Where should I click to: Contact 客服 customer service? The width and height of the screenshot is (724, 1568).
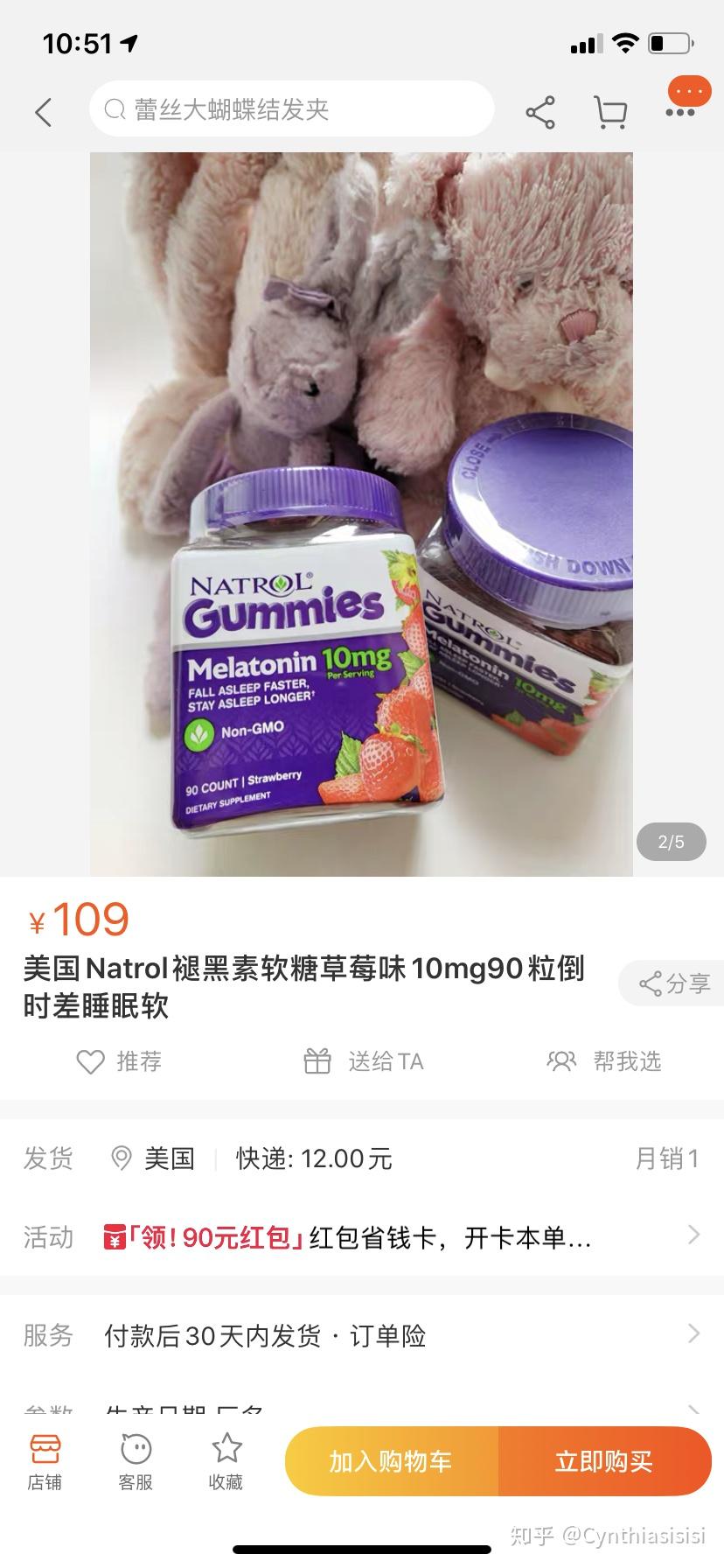point(136,1461)
